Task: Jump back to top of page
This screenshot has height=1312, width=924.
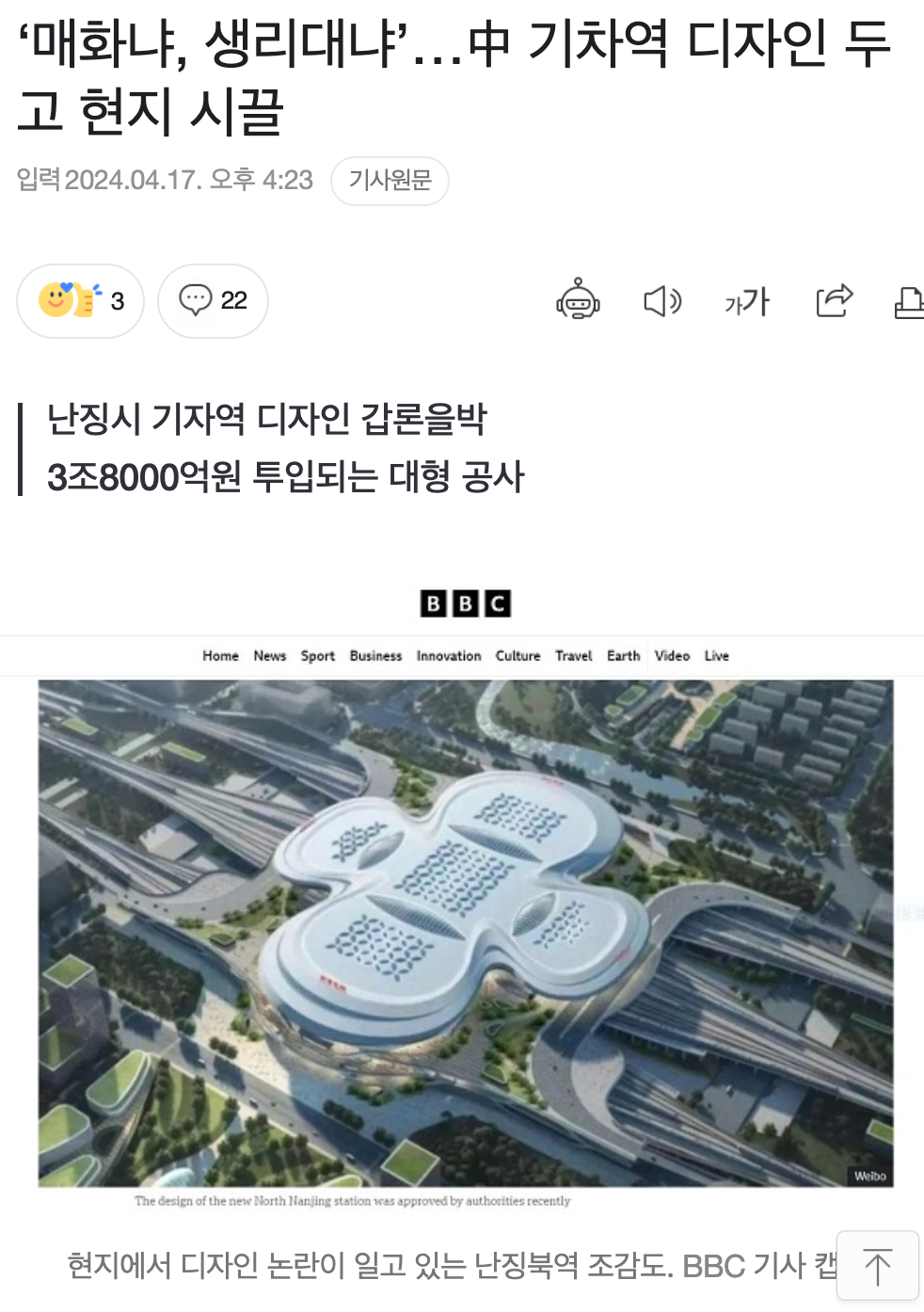Action: pyautogui.click(x=877, y=1266)
